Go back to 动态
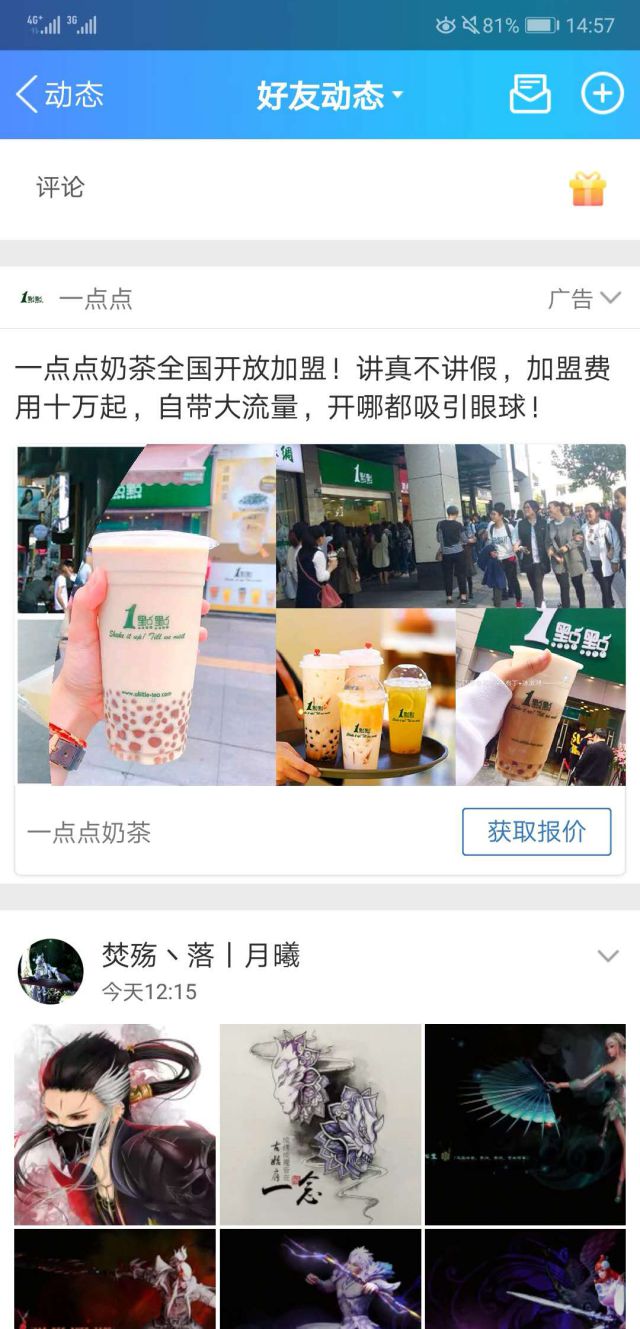 point(60,95)
